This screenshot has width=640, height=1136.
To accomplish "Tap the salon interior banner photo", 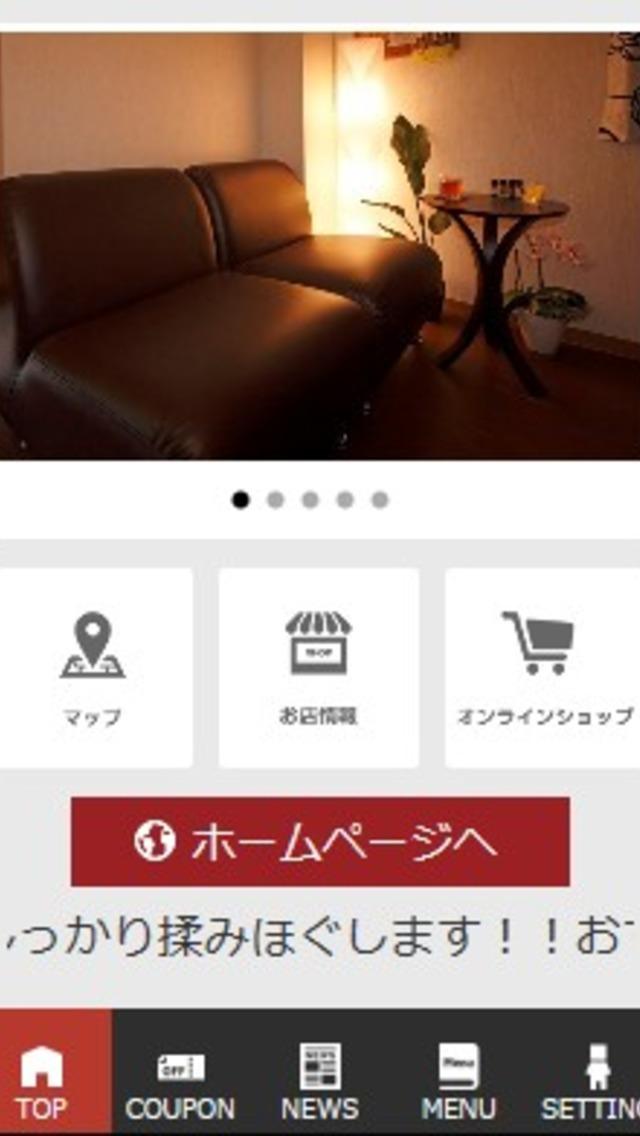I will (320, 246).
